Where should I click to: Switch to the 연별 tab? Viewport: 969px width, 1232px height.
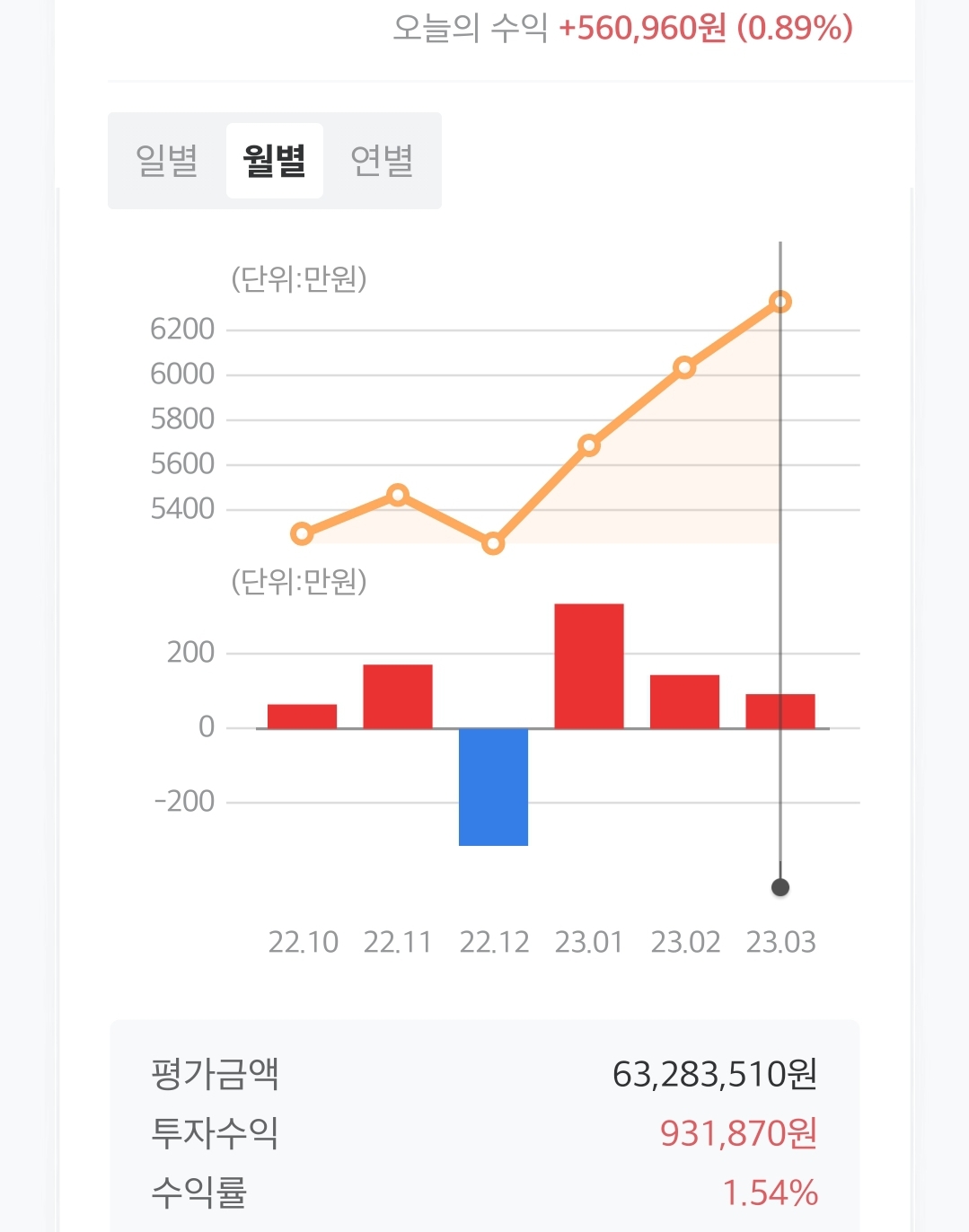(382, 161)
